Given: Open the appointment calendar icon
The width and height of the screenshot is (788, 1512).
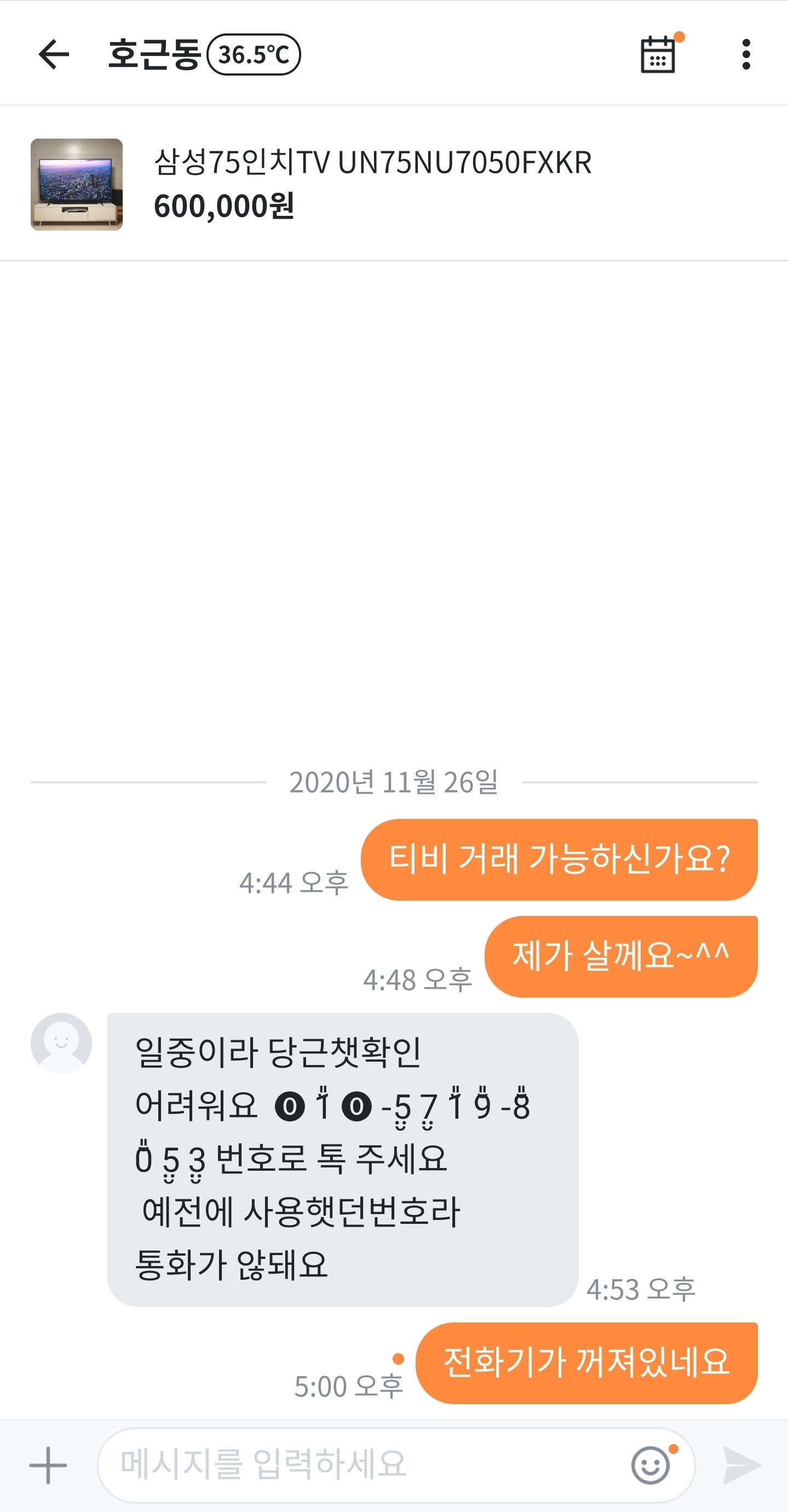Looking at the screenshot, I should [x=658, y=55].
